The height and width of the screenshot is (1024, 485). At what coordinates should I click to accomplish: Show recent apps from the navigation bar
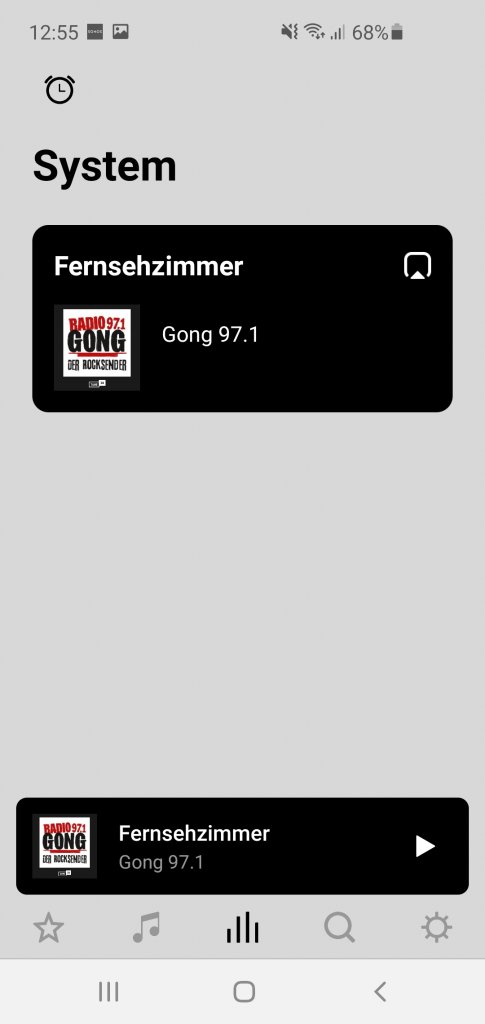click(x=108, y=991)
